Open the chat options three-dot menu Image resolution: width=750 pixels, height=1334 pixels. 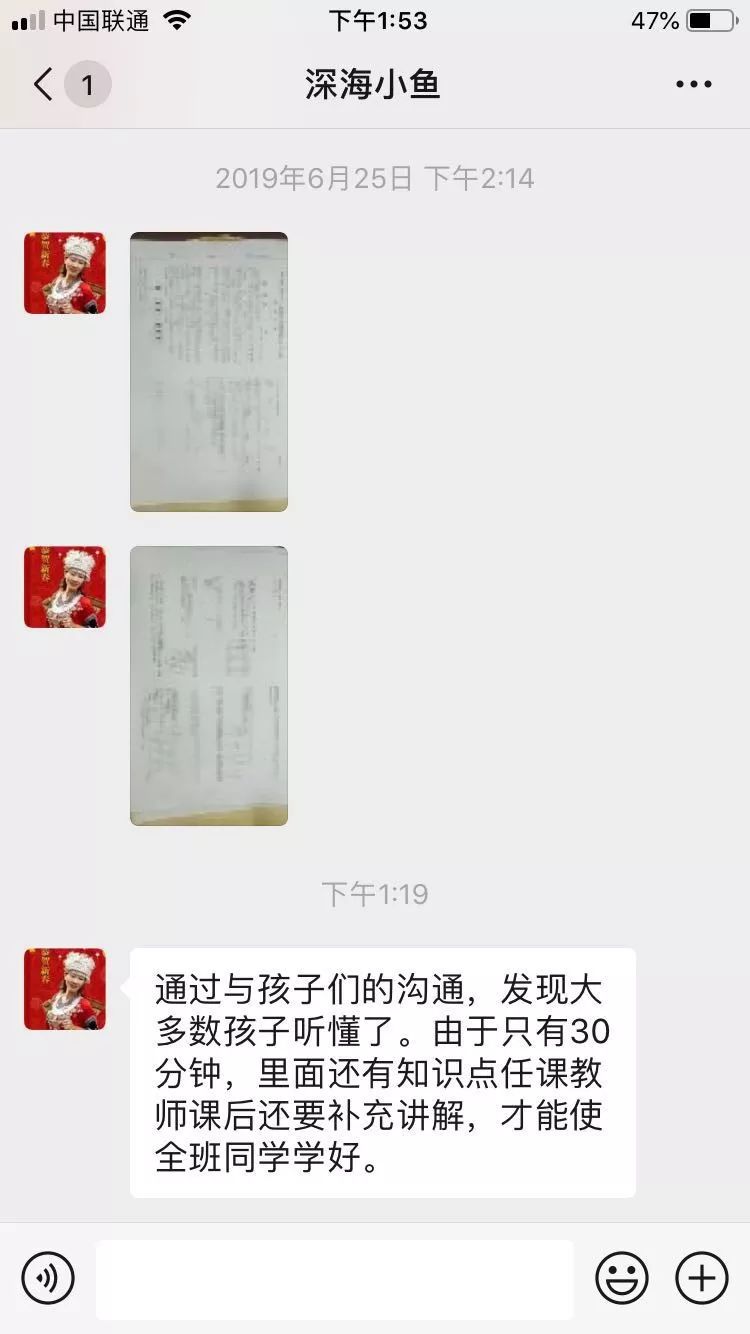pyautogui.click(x=693, y=85)
